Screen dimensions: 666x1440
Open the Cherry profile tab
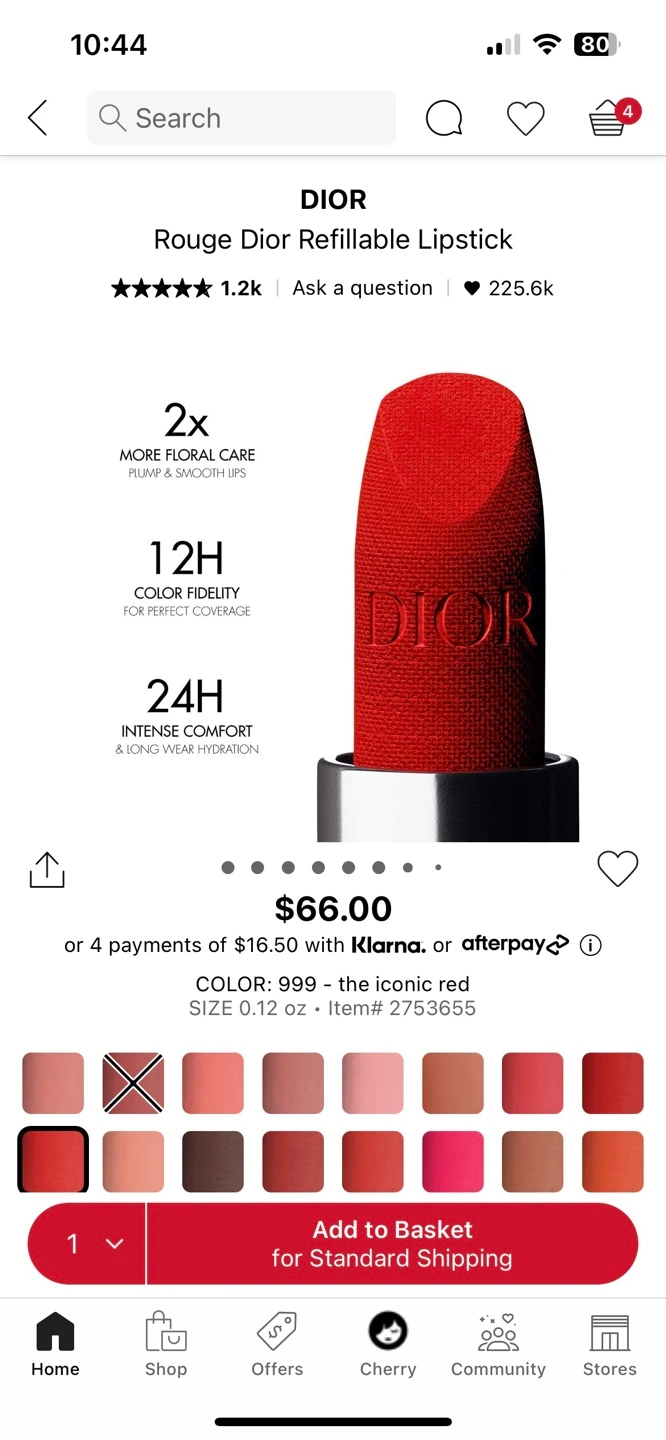coord(388,1345)
